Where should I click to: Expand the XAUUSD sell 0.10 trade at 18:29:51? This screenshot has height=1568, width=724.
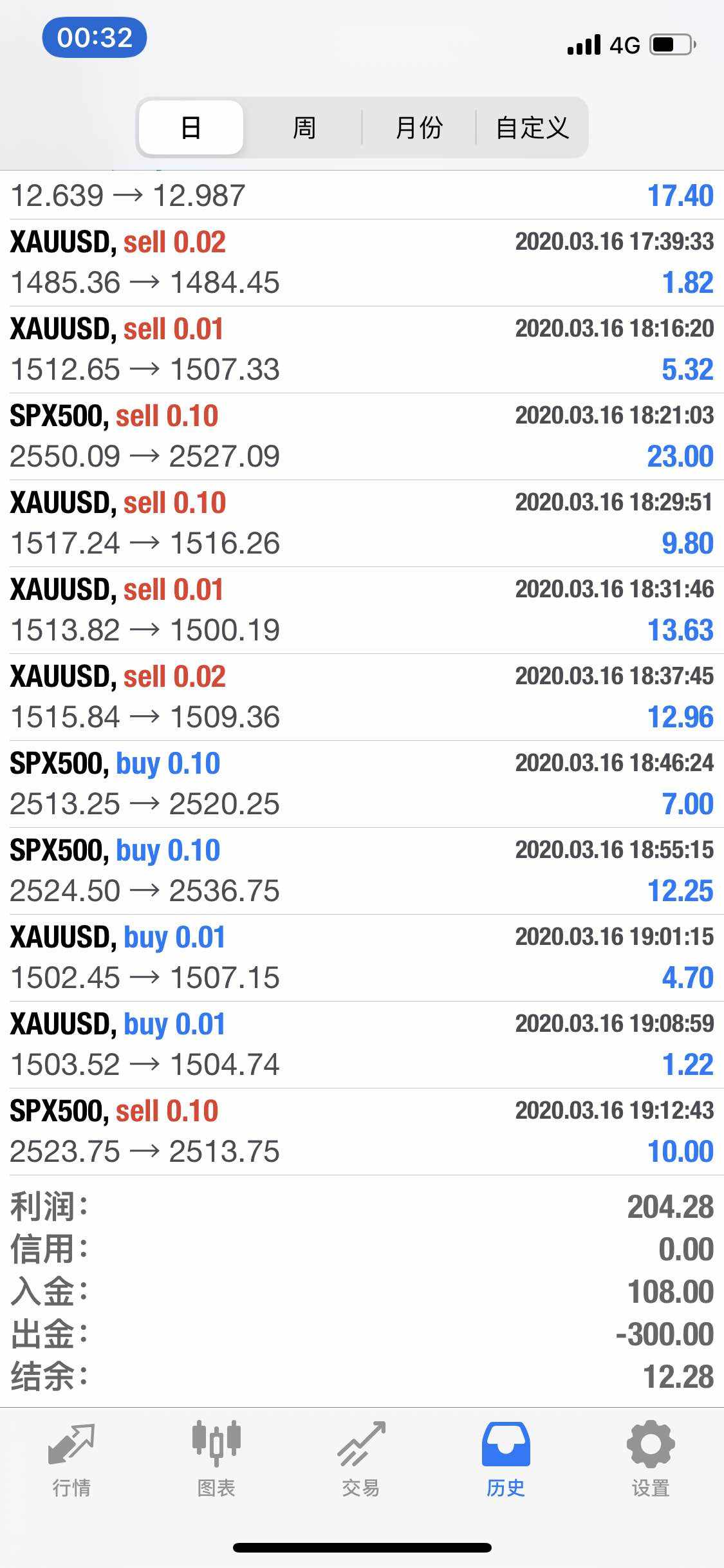tap(362, 523)
